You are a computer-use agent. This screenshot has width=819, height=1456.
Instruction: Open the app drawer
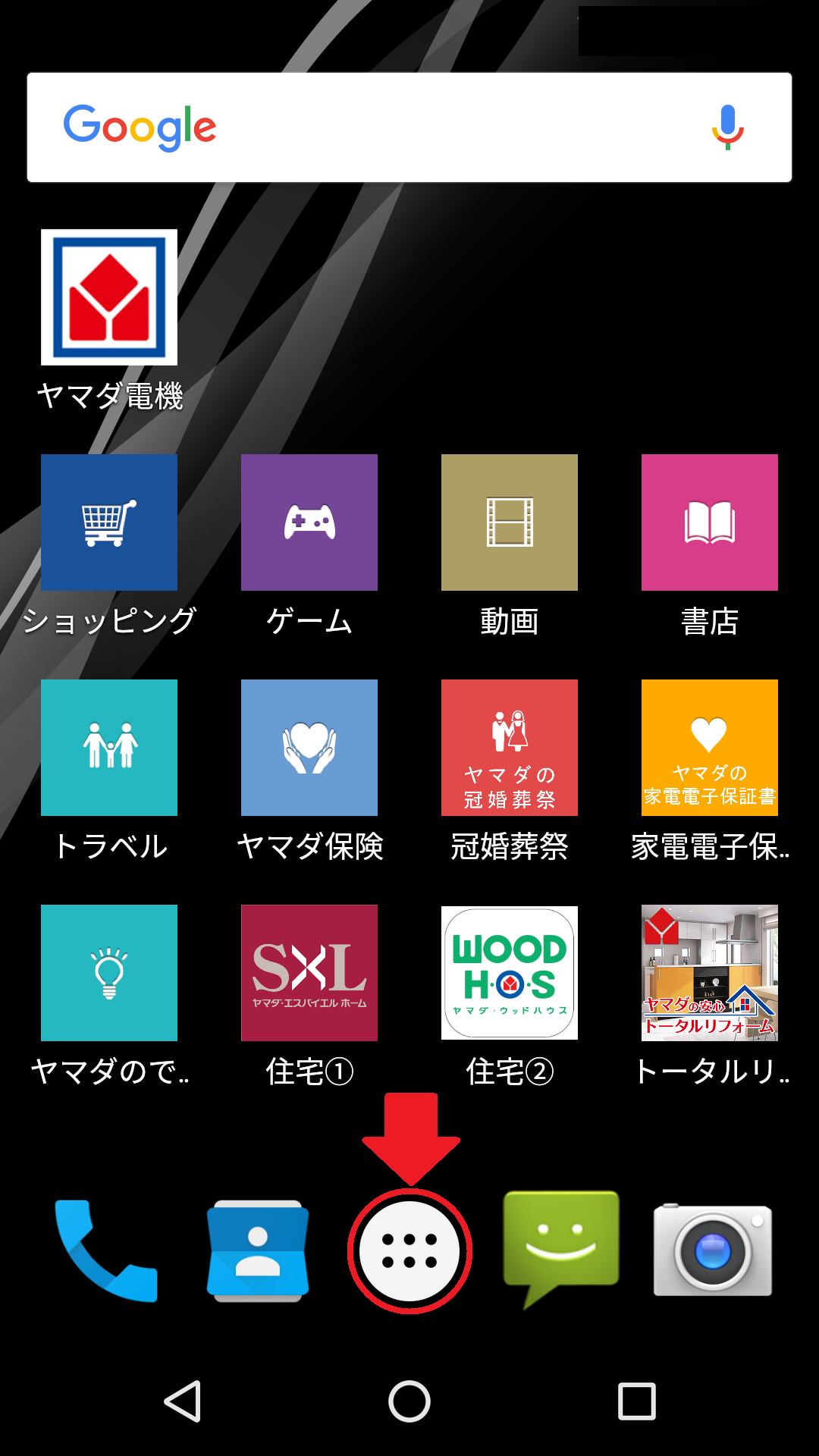409,1251
